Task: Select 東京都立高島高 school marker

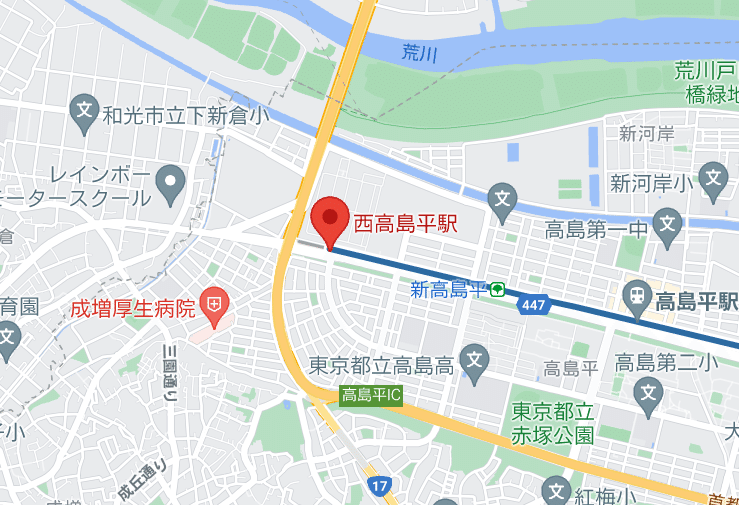Action: pyautogui.click(x=476, y=362)
